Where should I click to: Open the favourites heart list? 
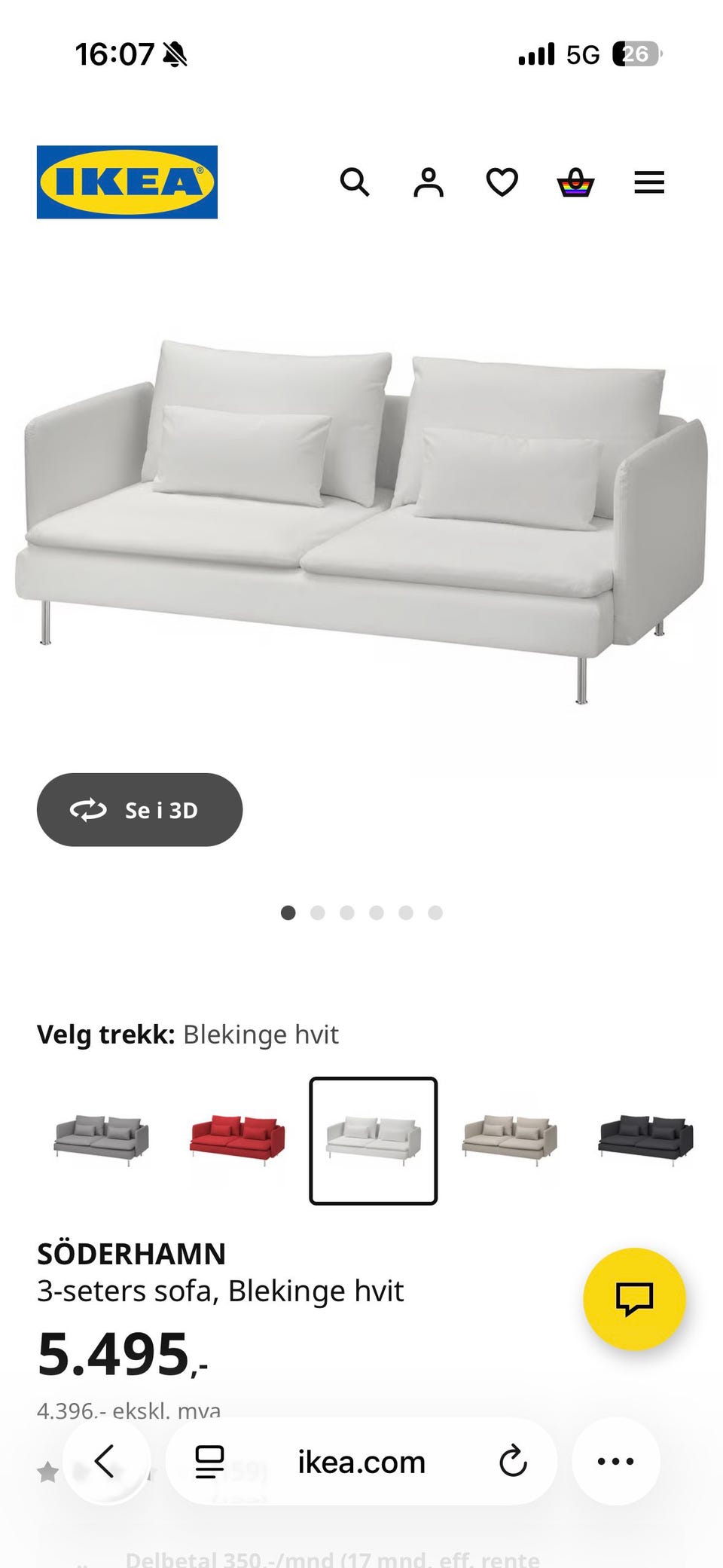pos(502,182)
